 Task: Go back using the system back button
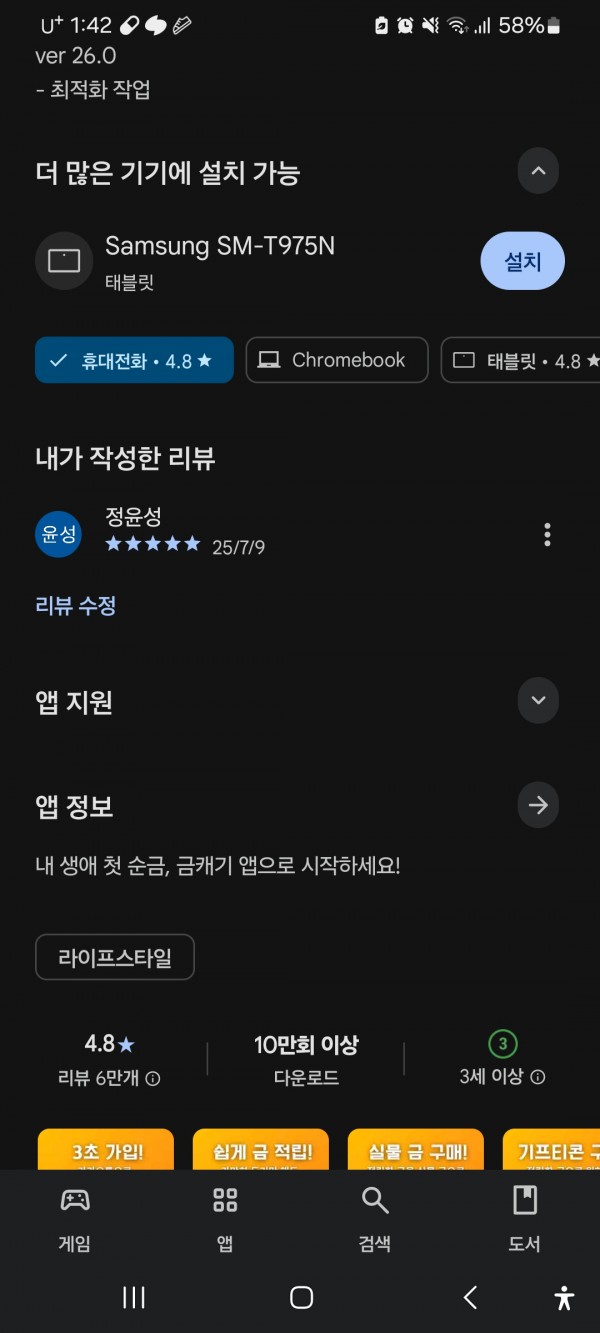tap(470, 1297)
